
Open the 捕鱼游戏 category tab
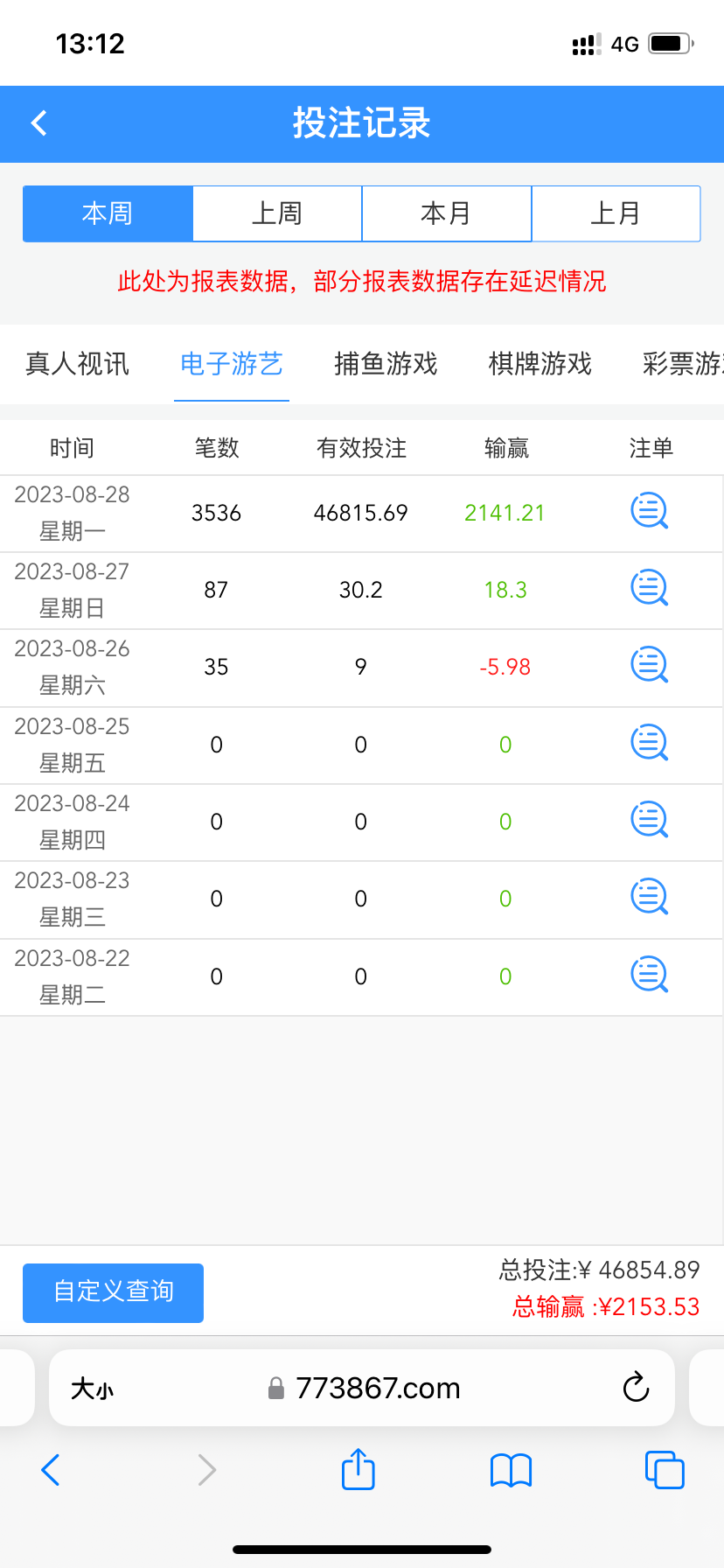coord(386,364)
